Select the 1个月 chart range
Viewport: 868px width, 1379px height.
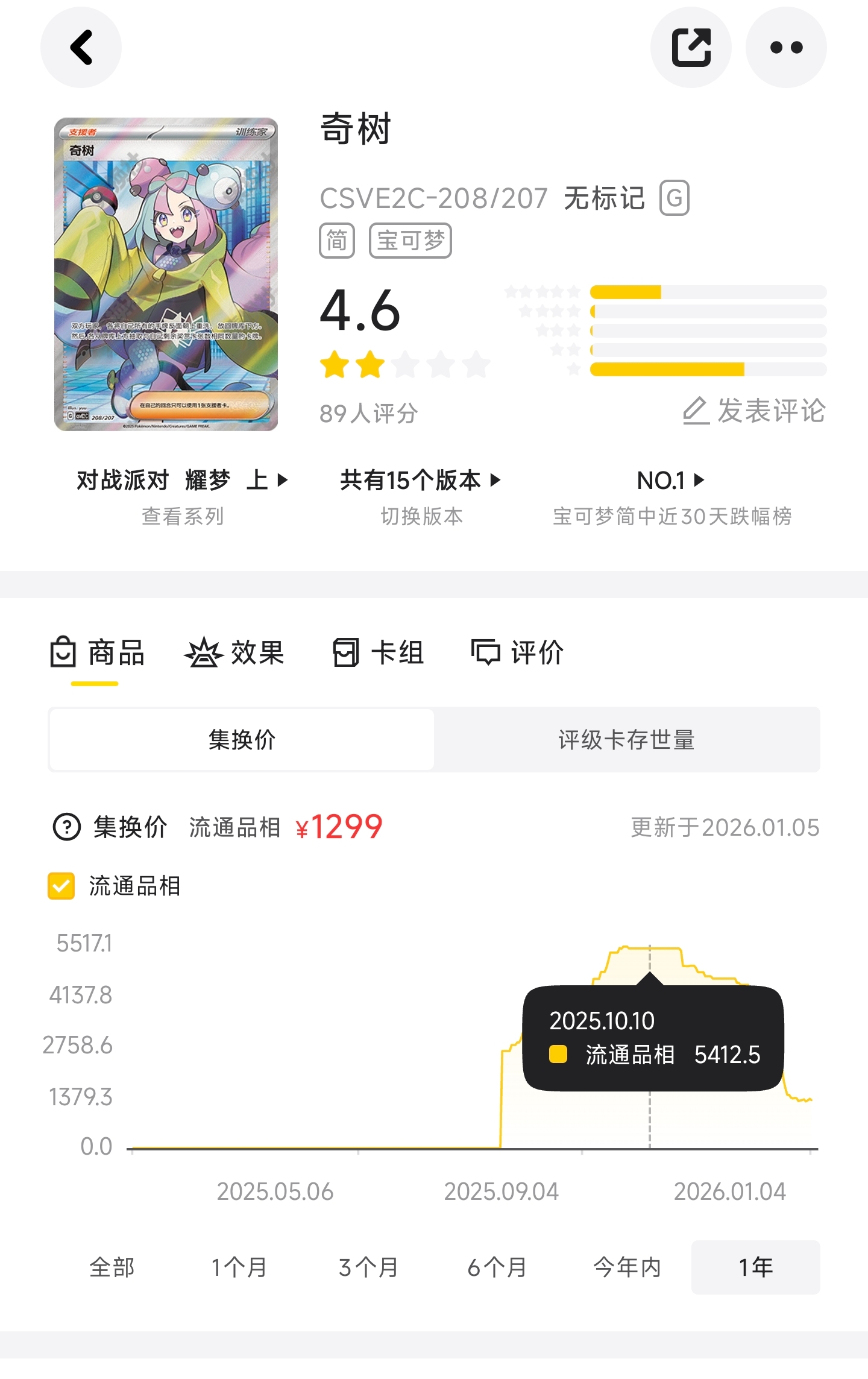point(239,1267)
